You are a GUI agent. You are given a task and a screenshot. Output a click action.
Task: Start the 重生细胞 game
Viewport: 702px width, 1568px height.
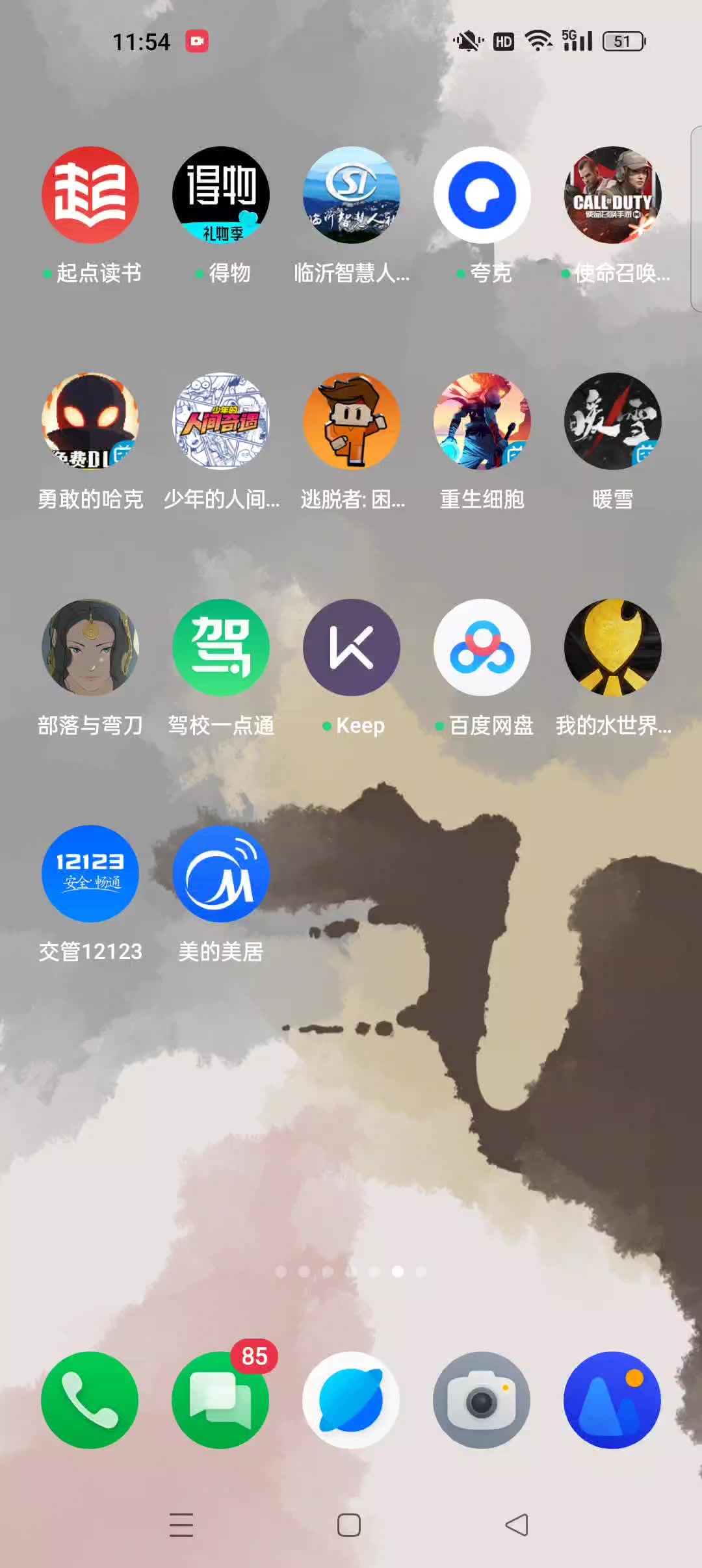(x=482, y=421)
